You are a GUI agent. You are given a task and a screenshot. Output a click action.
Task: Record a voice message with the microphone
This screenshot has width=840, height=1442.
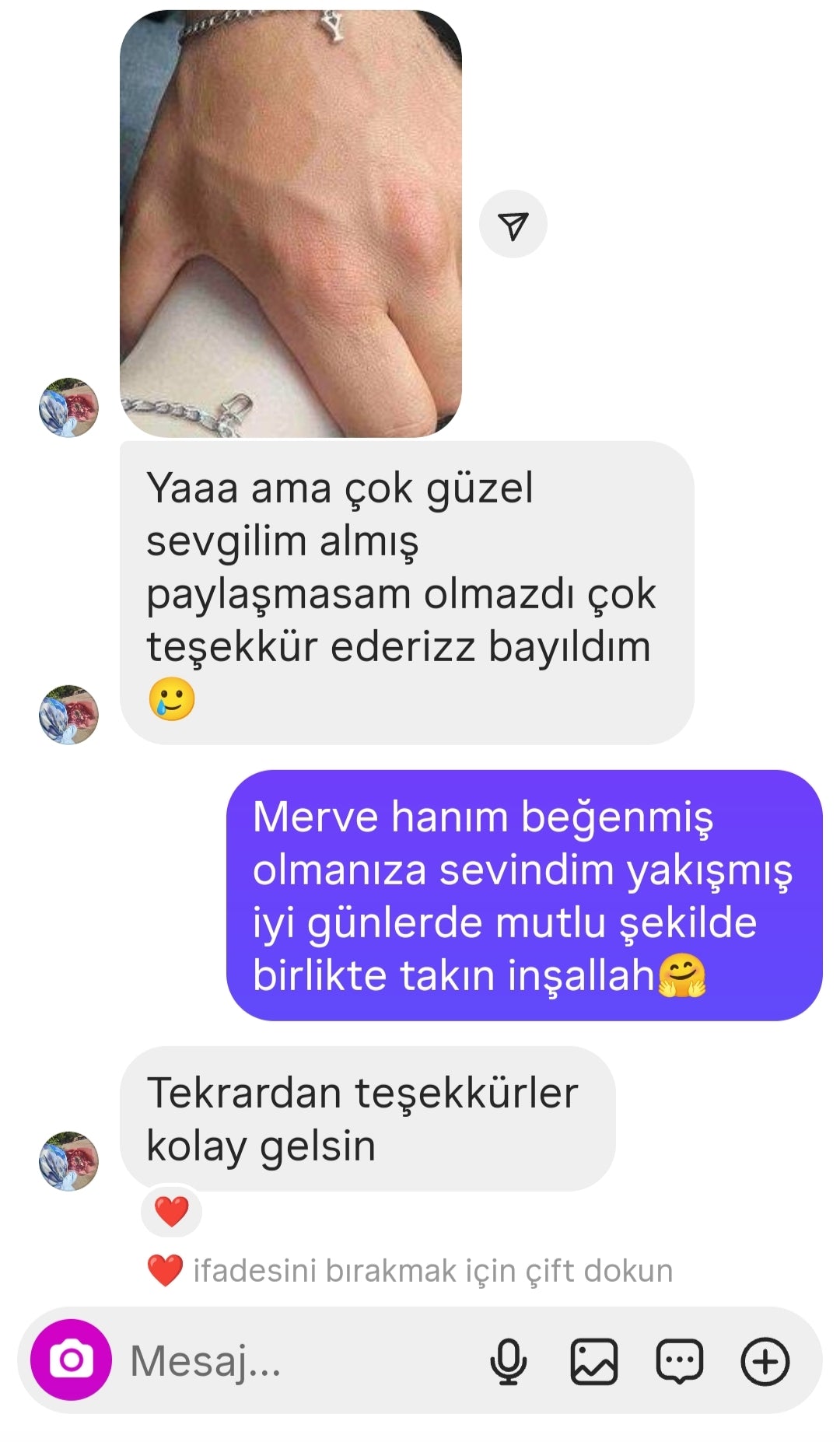(x=509, y=1361)
